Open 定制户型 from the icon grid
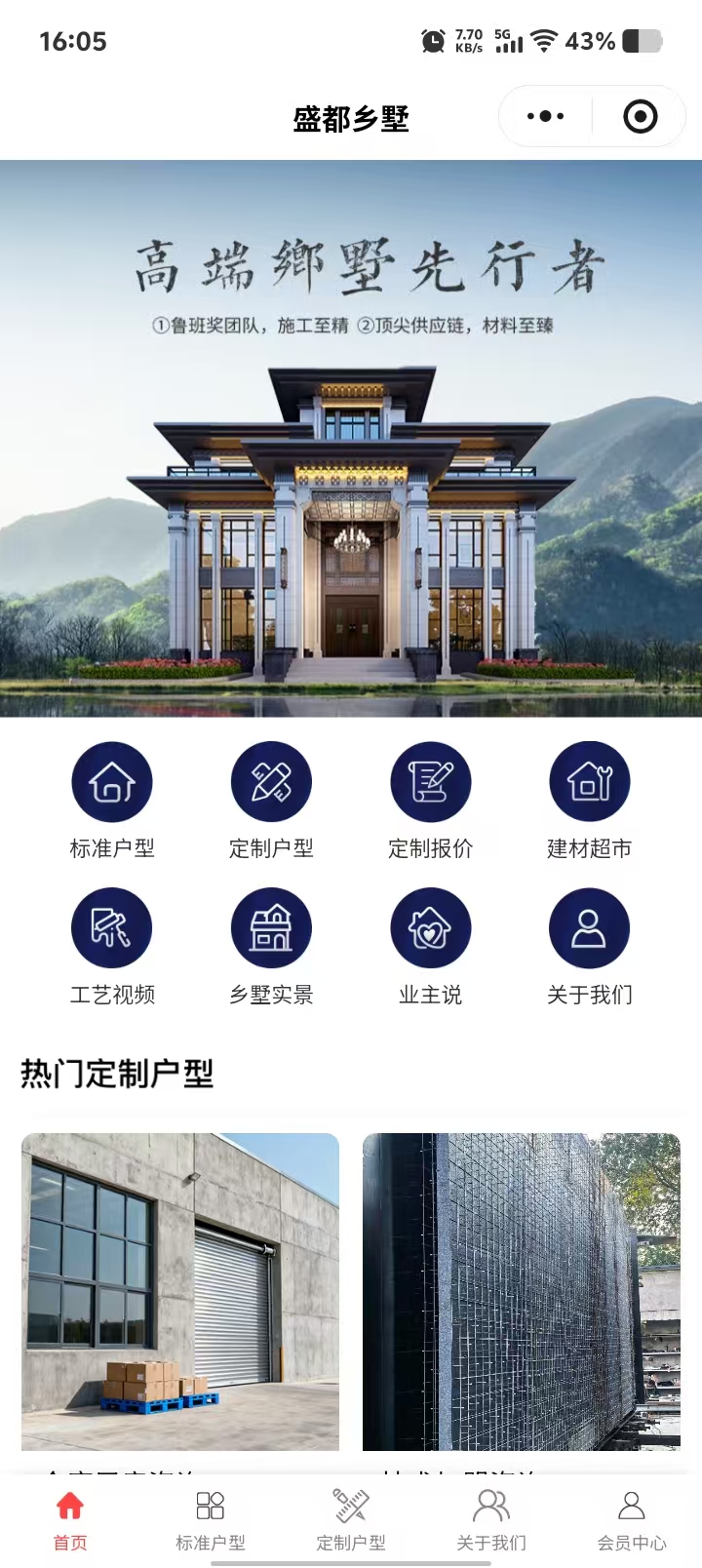Image resolution: width=702 pixels, height=1568 pixels. click(x=271, y=783)
